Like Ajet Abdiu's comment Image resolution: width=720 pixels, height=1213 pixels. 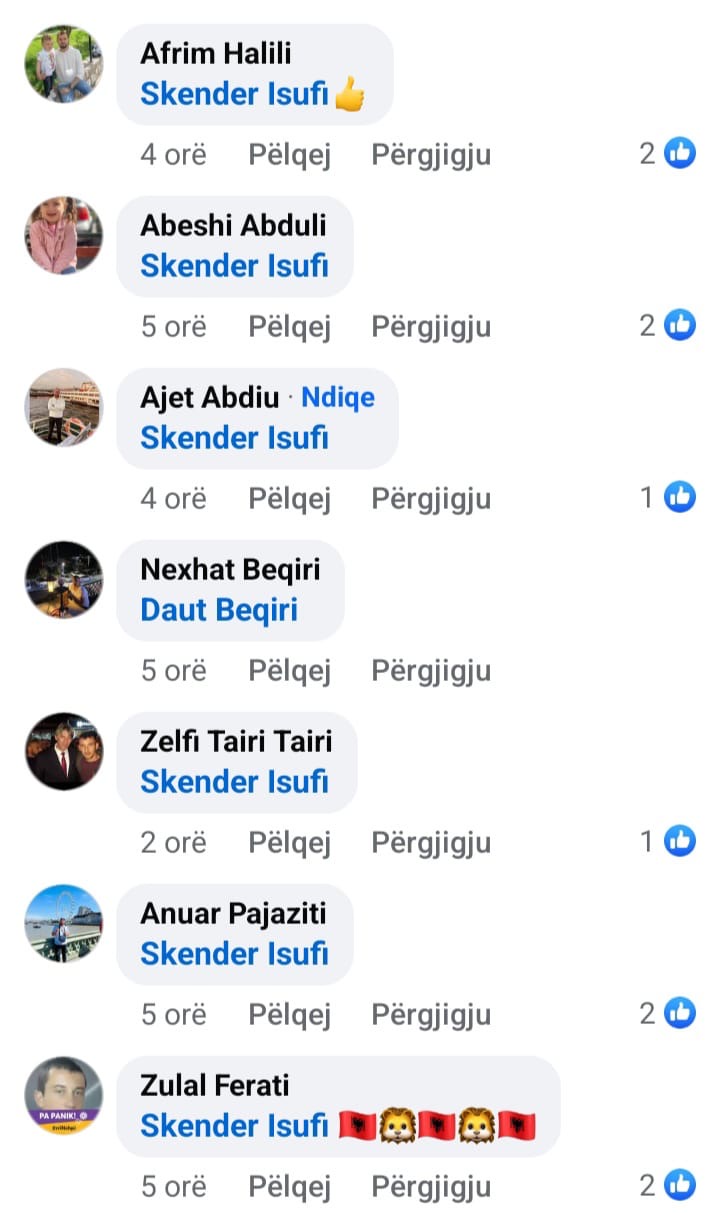[x=289, y=499]
